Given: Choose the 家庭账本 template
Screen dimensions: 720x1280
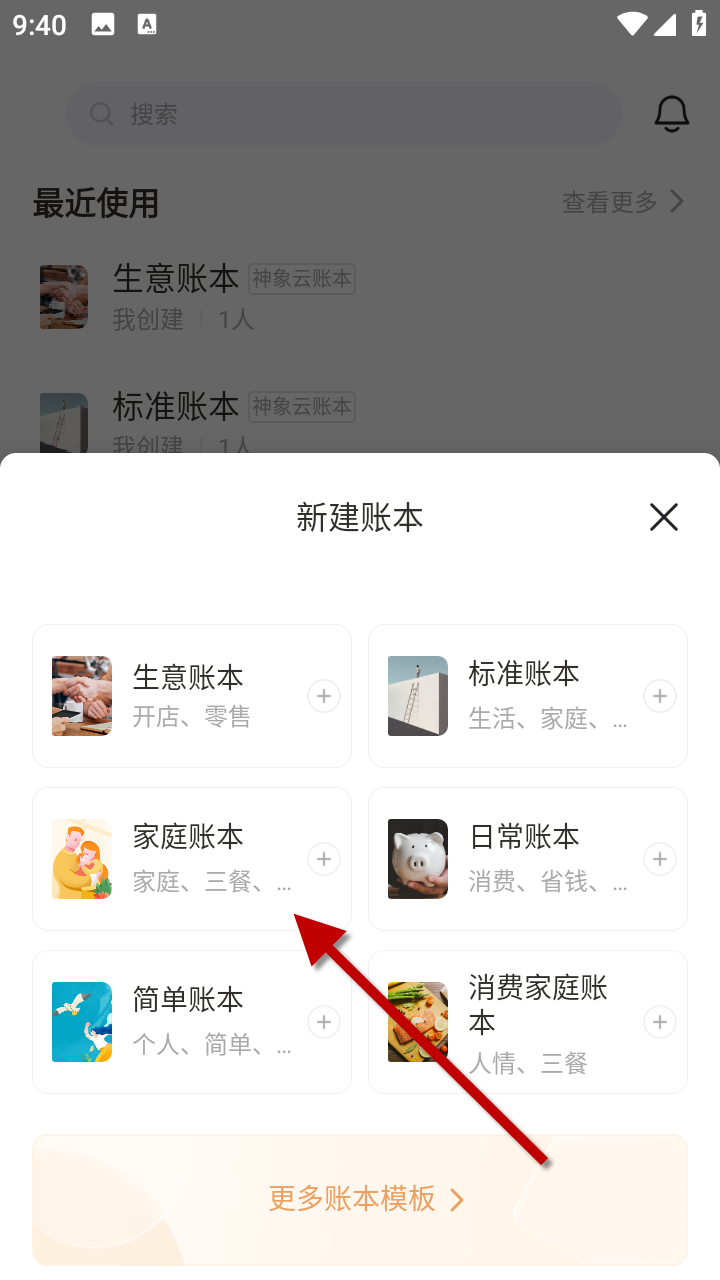Looking at the screenshot, I should tap(192, 859).
